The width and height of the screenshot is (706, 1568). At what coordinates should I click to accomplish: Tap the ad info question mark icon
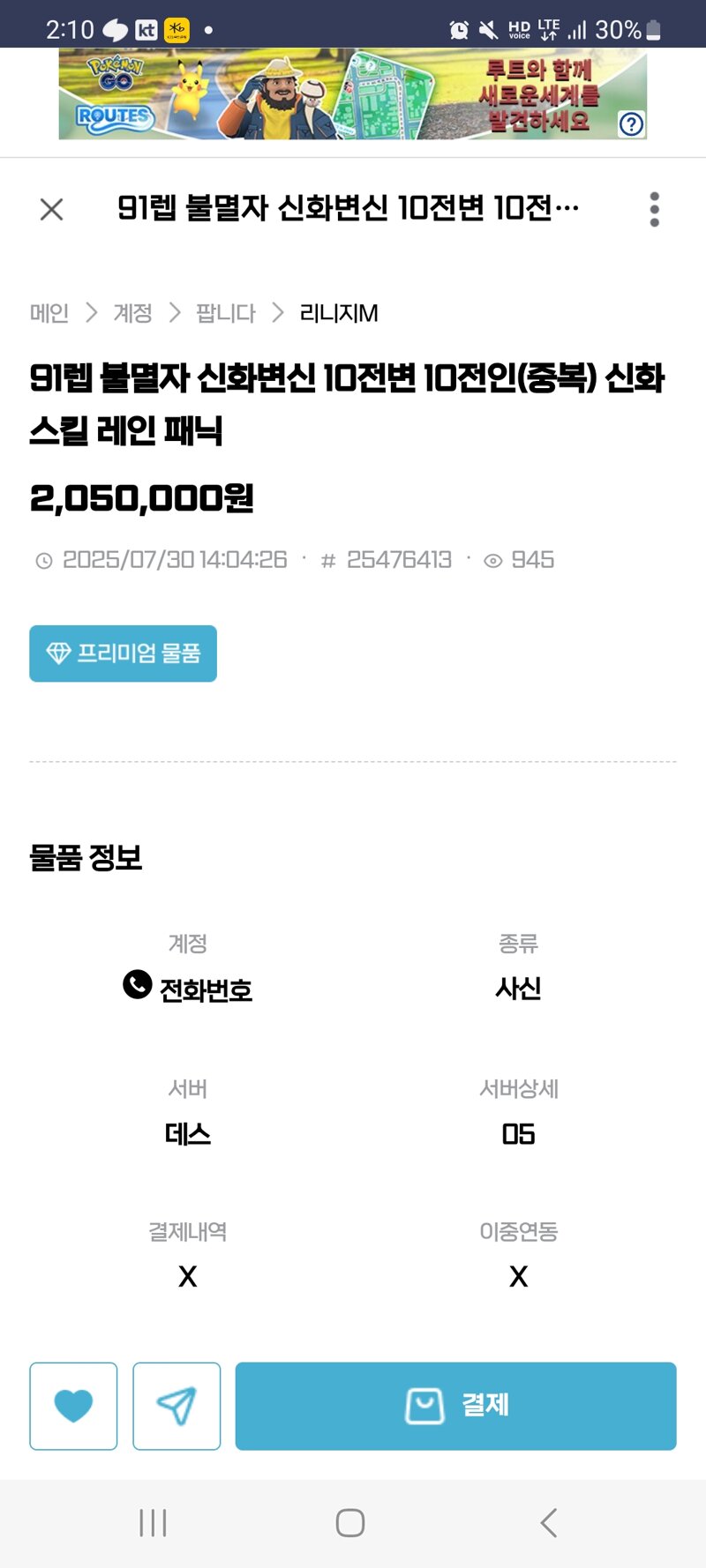[631, 123]
